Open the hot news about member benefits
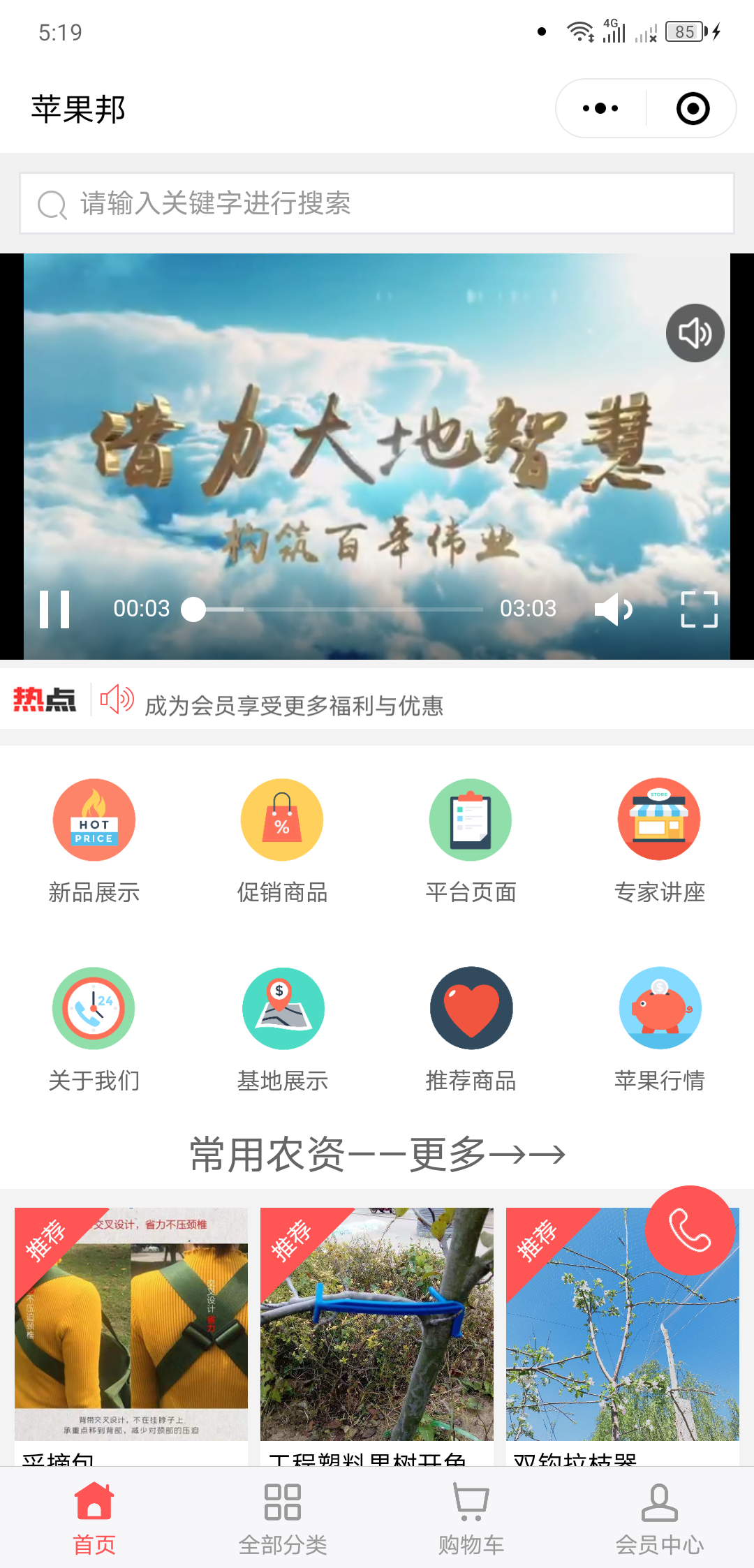This screenshot has height=1568, width=754. [294, 705]
